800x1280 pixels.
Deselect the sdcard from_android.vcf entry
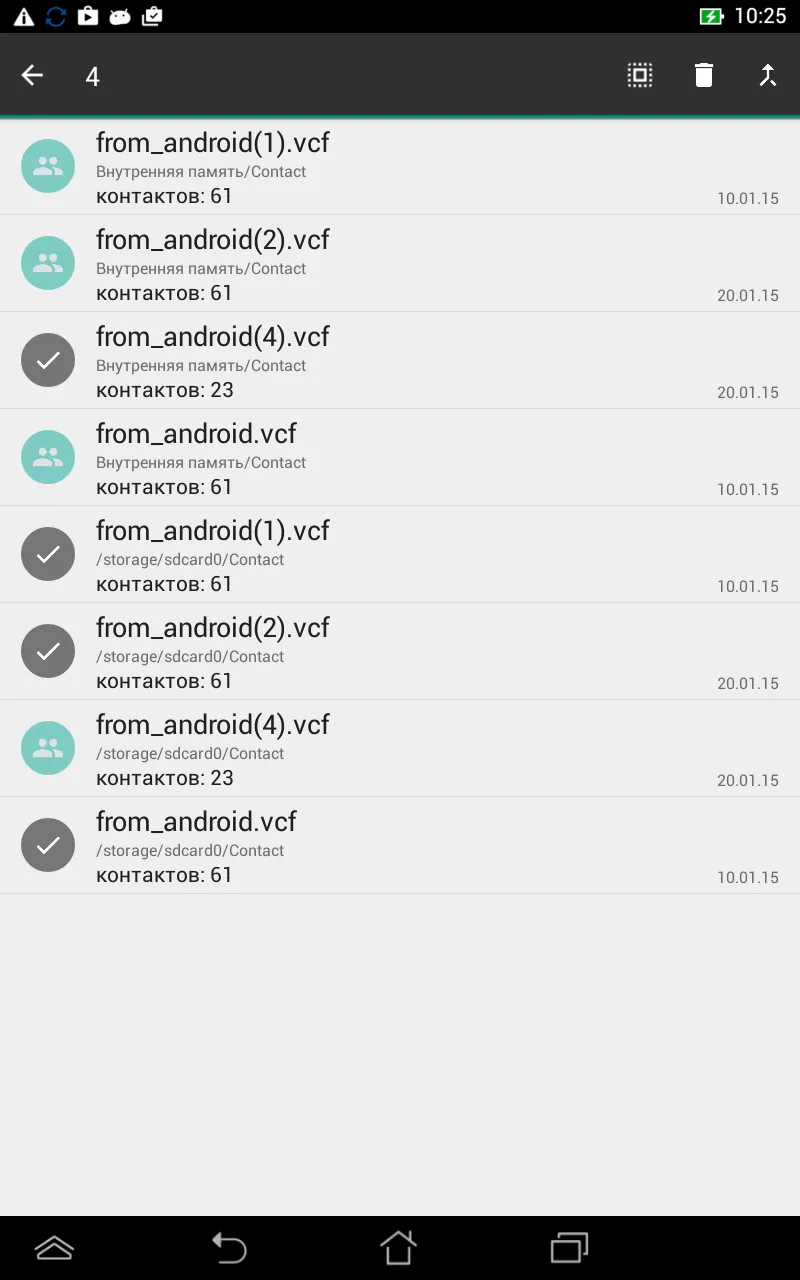[48, 845]
